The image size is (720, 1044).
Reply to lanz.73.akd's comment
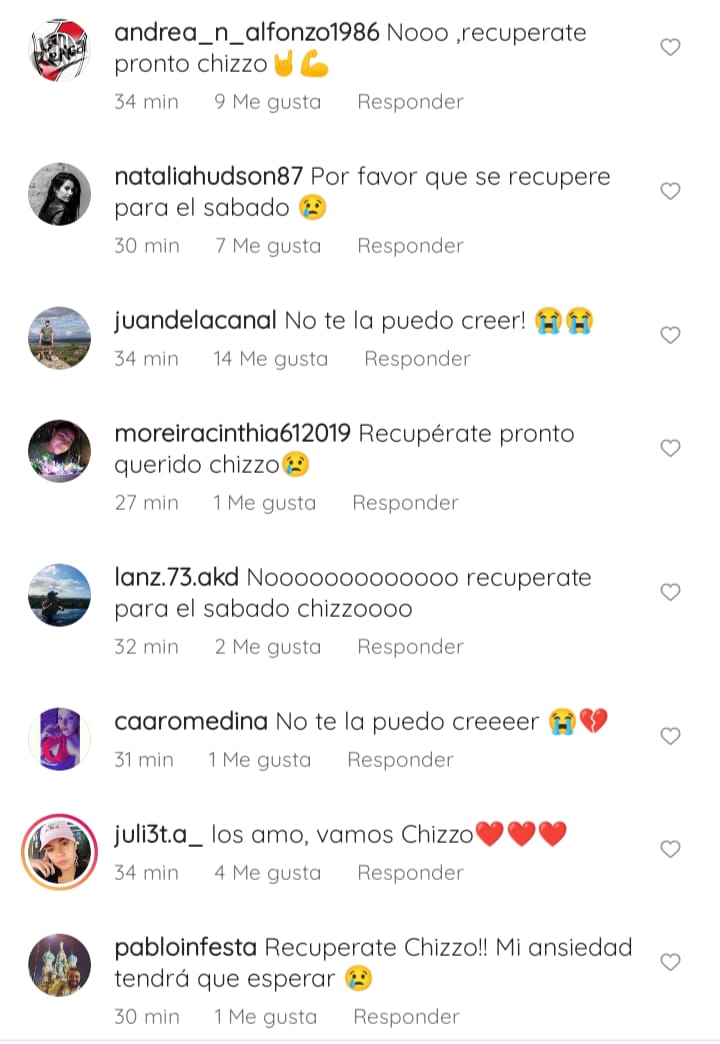[x=410, y=647]
